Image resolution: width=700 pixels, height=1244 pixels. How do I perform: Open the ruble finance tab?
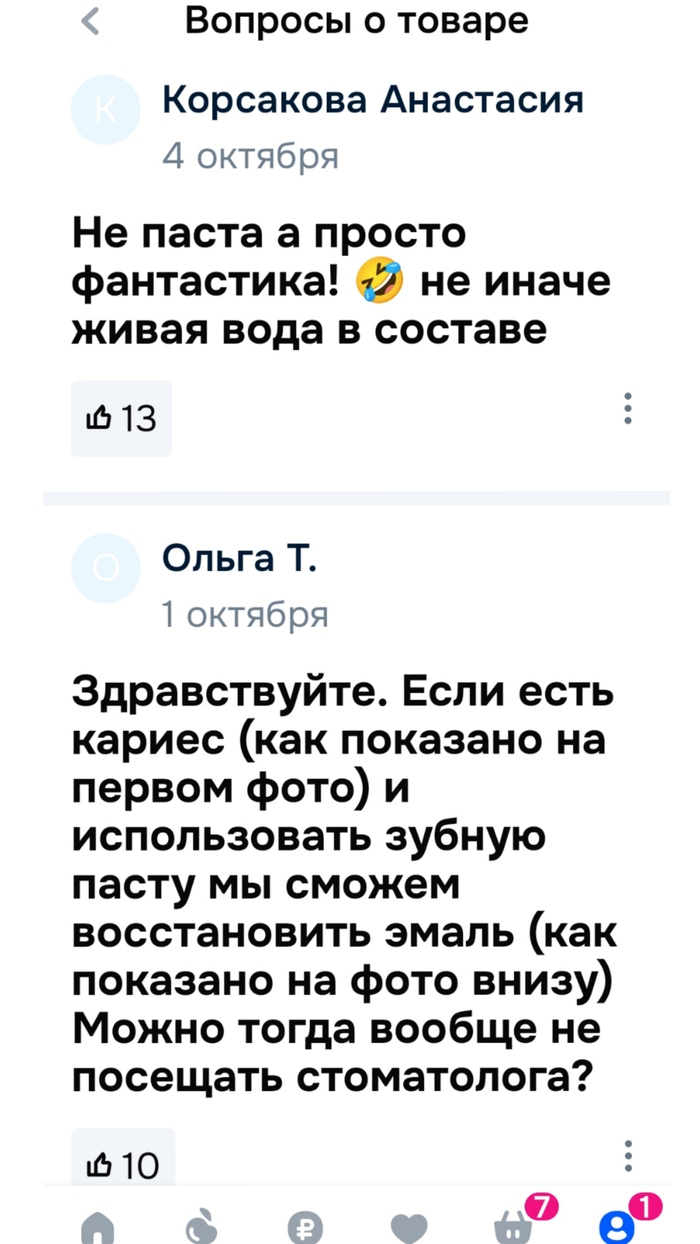coord(301,1226)
